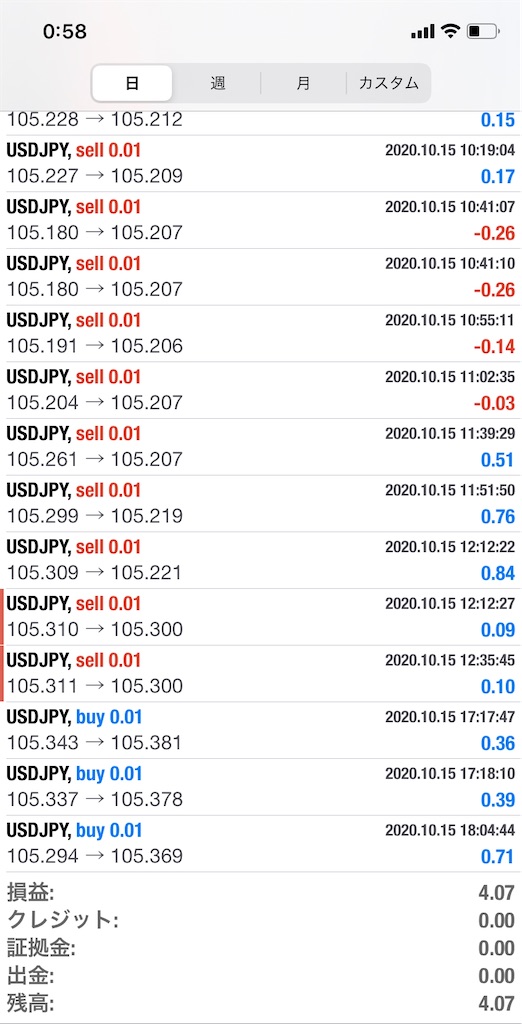
Task: Open the sell trade closed at 10:41:07
Action: tap(261, 221)
